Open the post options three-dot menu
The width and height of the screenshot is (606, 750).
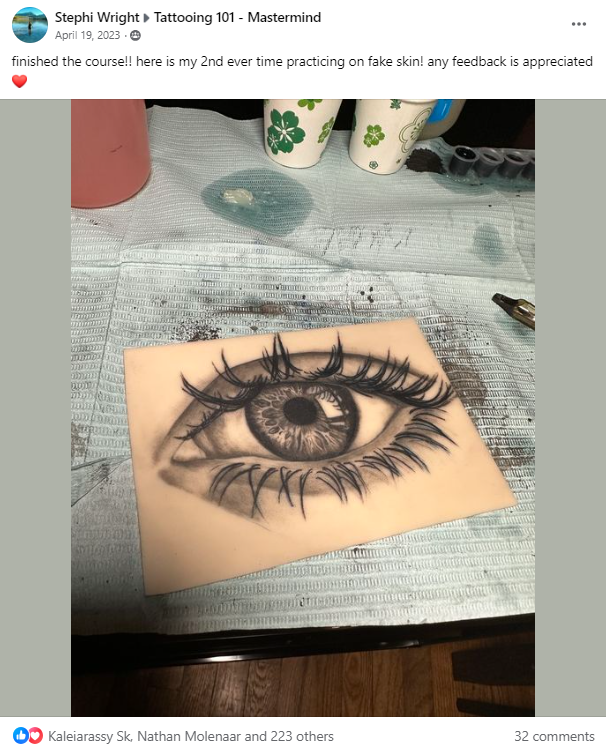click(579, 24)
